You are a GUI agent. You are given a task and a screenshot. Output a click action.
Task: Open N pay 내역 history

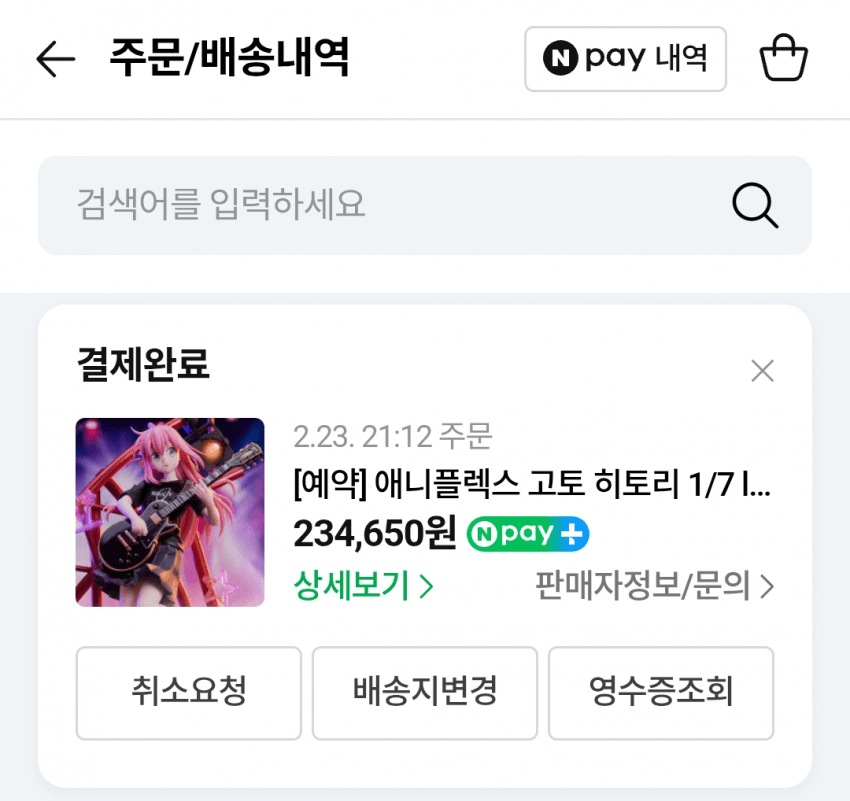click(x=625, y=59)
